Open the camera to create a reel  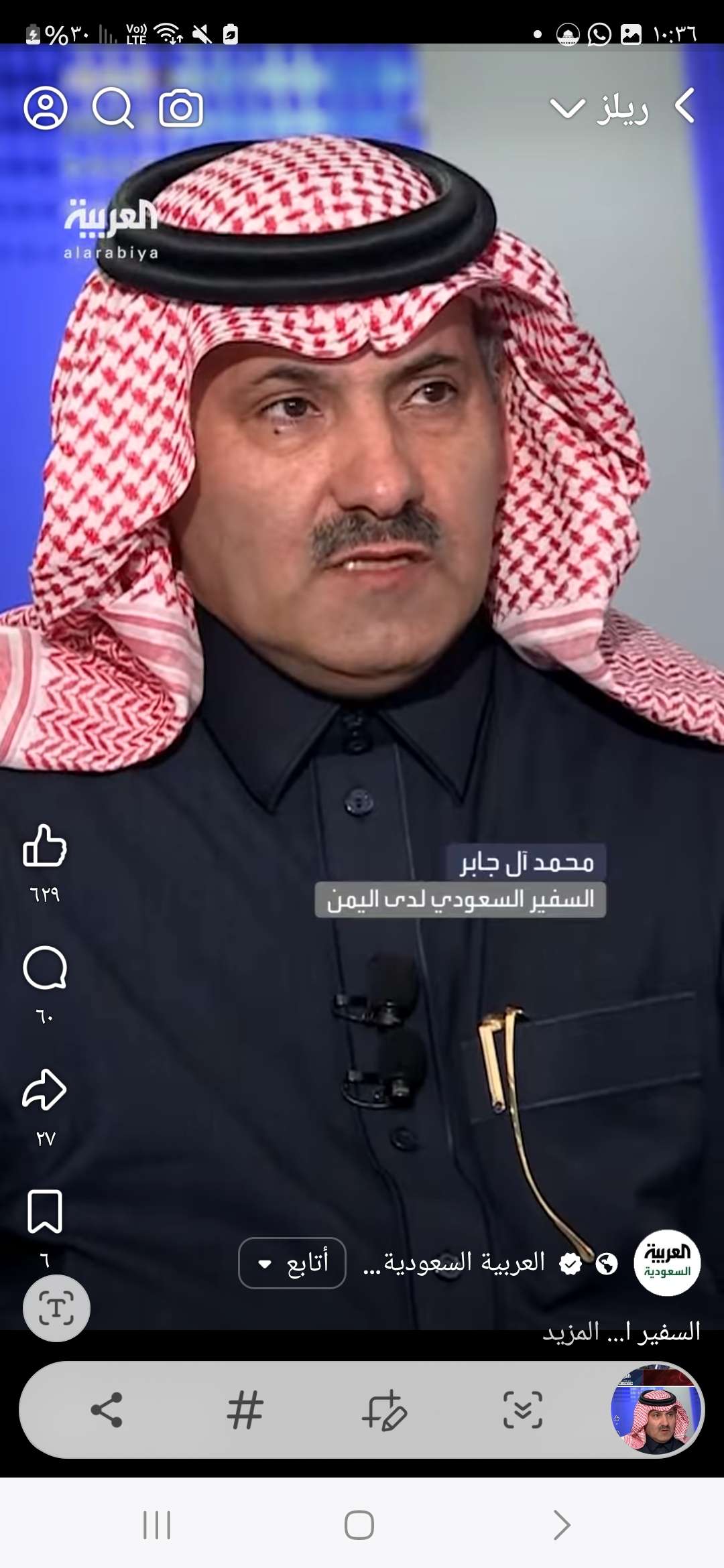(x=180, y=108)
